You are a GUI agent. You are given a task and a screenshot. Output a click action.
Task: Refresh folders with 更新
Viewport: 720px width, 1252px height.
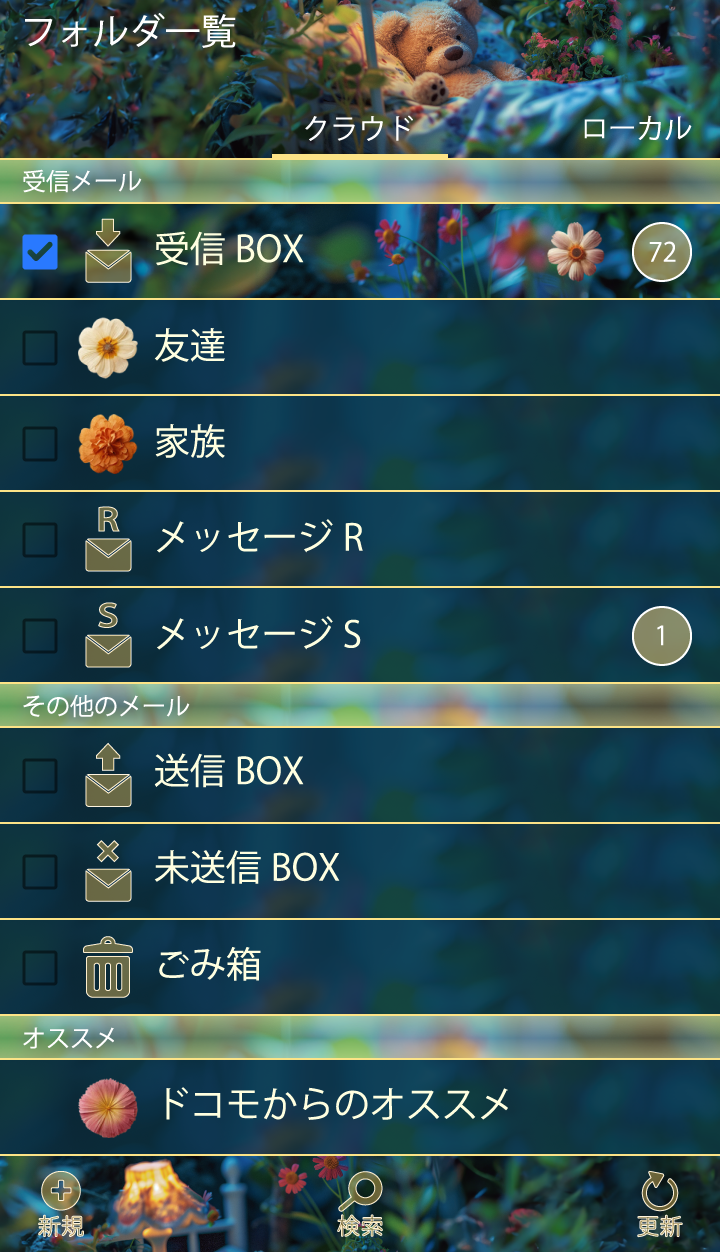(659, 1205)
